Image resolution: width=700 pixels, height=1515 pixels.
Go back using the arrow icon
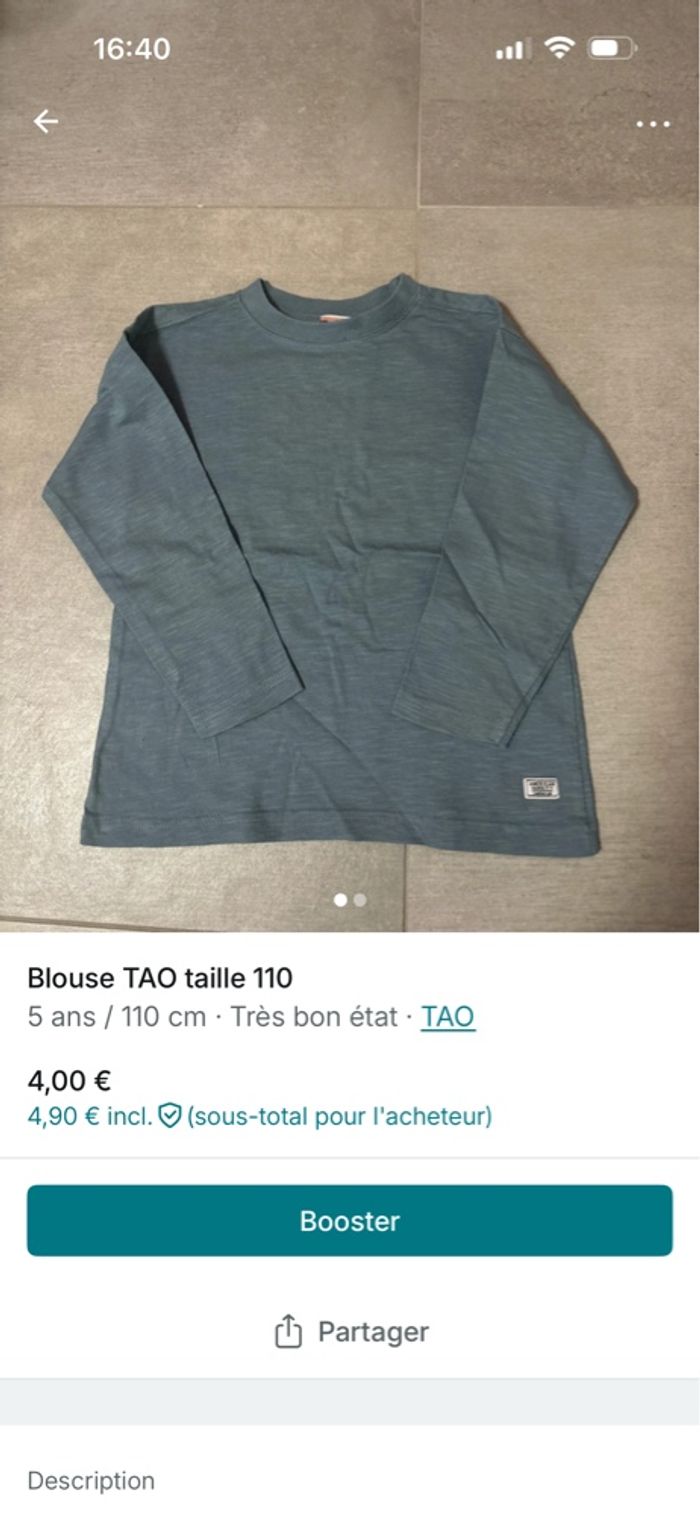[x=46, y=122]
